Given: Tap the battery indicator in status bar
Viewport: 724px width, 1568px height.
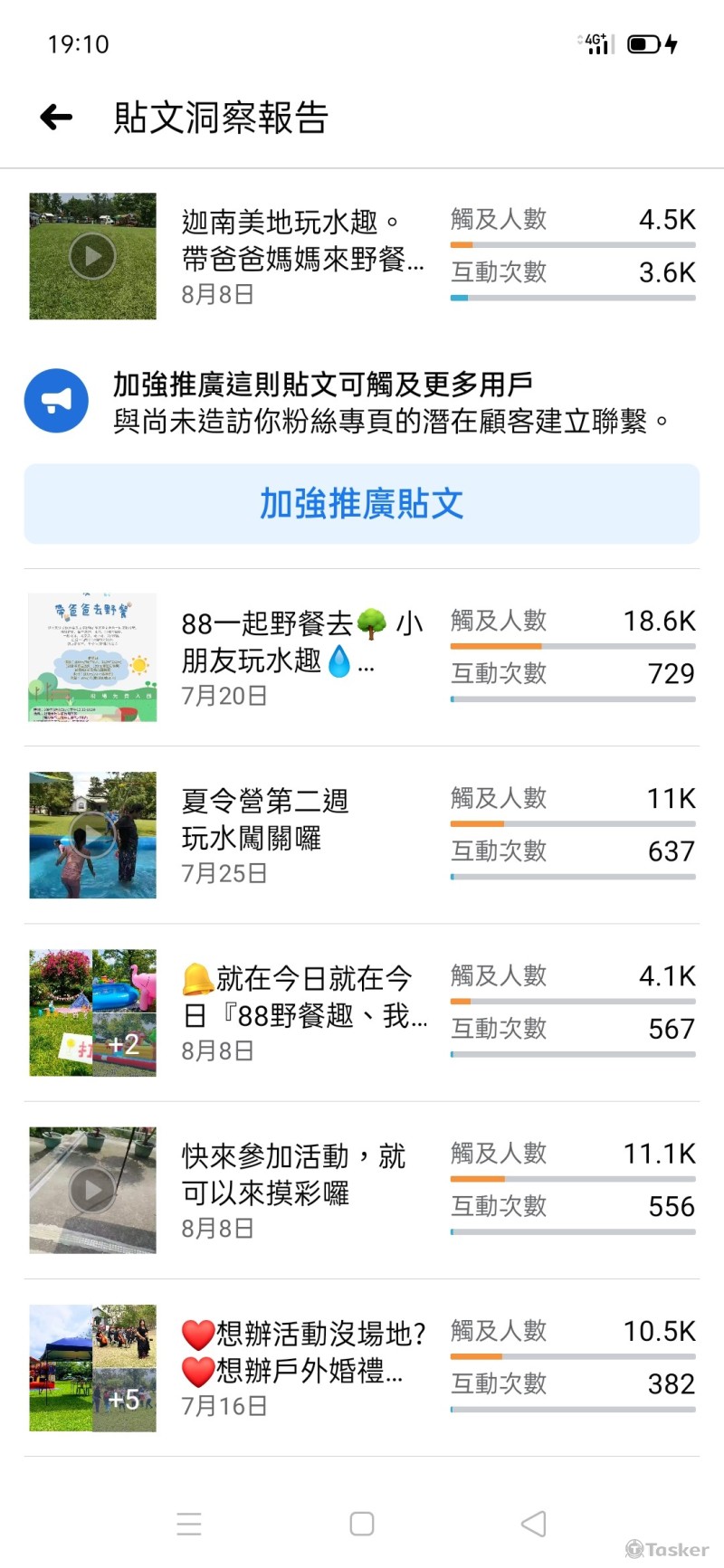Looking at the screenshot, I should pos(645,43).
